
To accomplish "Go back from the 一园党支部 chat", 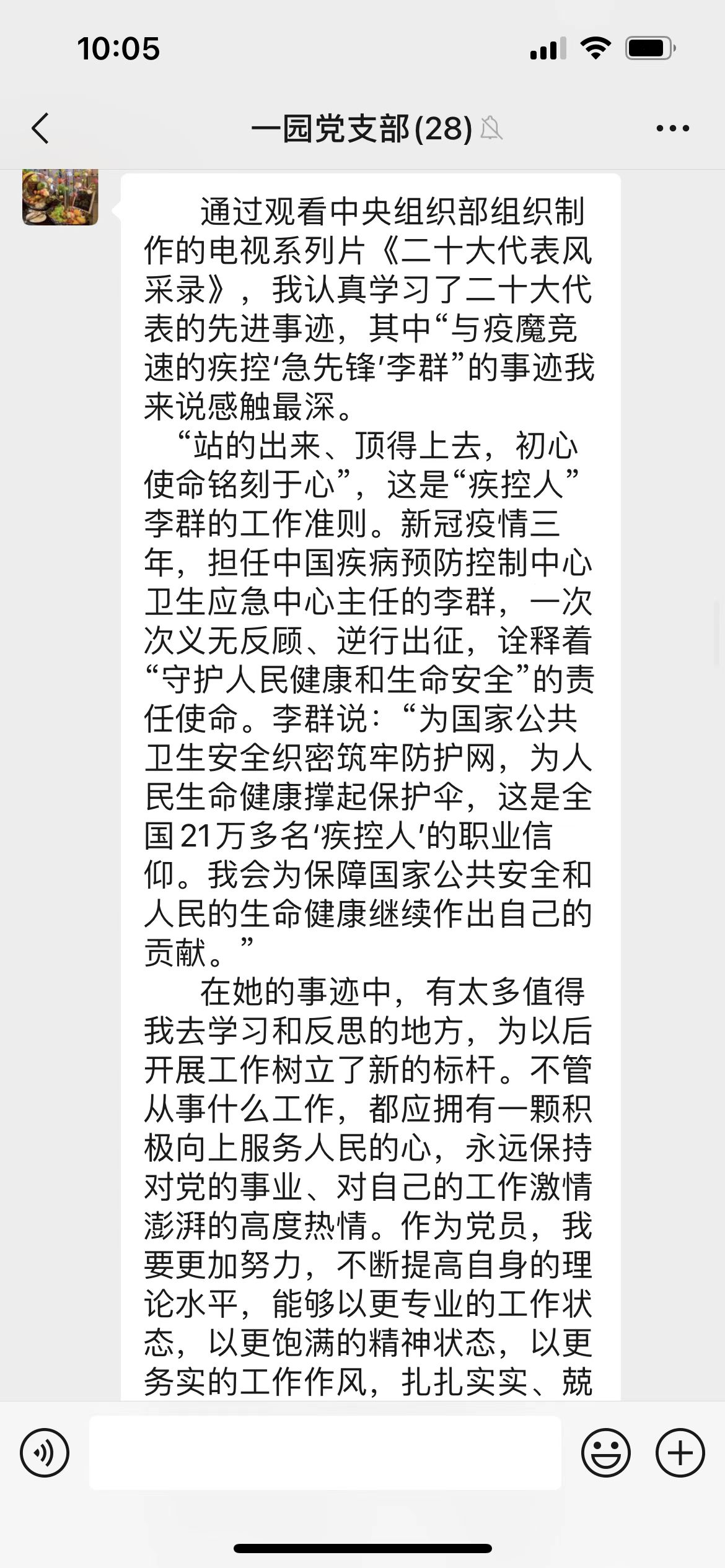I will coord(41,129).
